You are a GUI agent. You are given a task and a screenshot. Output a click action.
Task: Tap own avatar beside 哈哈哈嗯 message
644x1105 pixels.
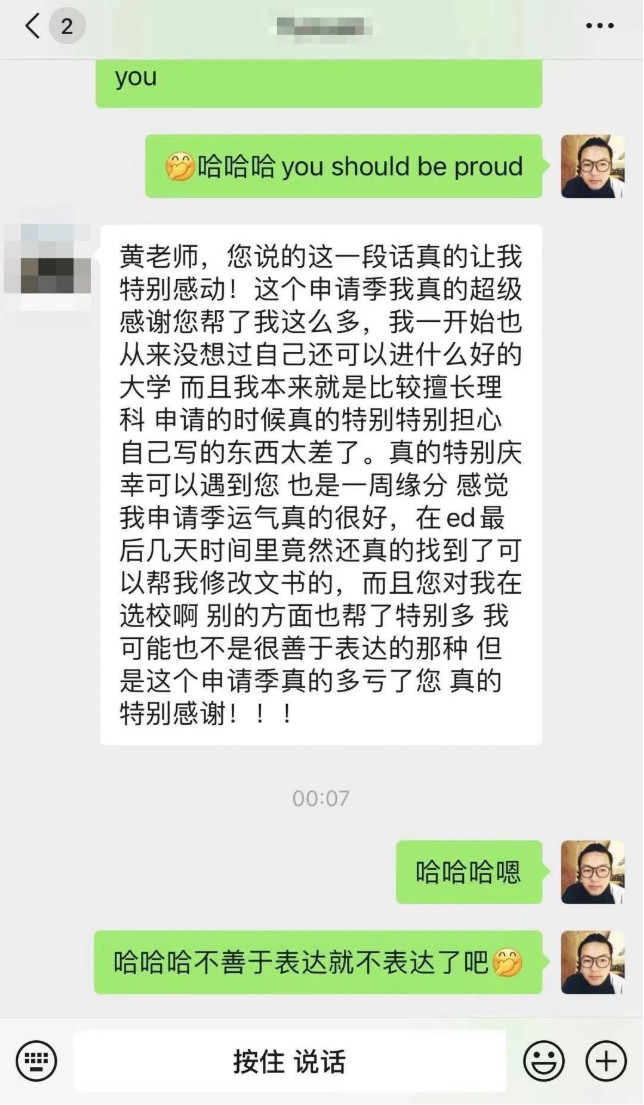592,871
